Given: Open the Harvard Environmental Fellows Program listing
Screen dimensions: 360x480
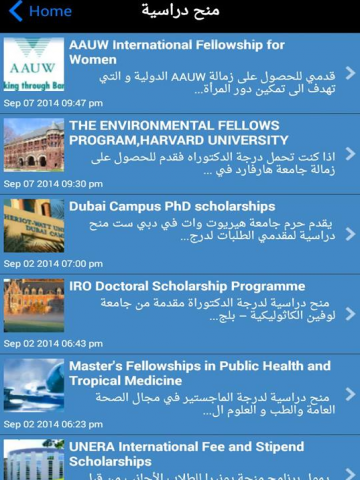Looking at the screenshot, I should pos(180,154).
